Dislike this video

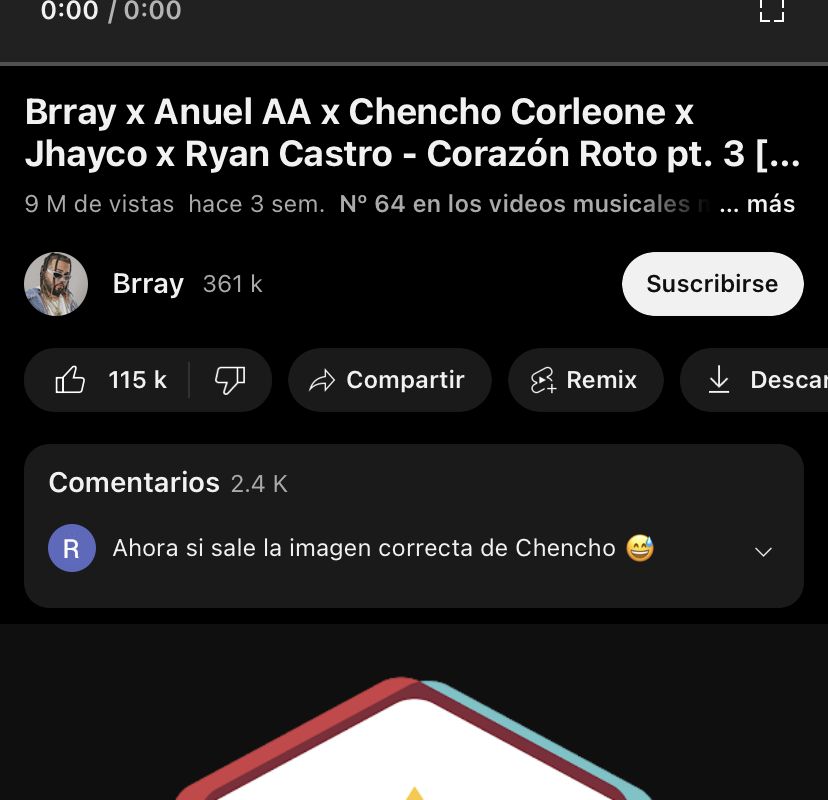click(230, 380)
